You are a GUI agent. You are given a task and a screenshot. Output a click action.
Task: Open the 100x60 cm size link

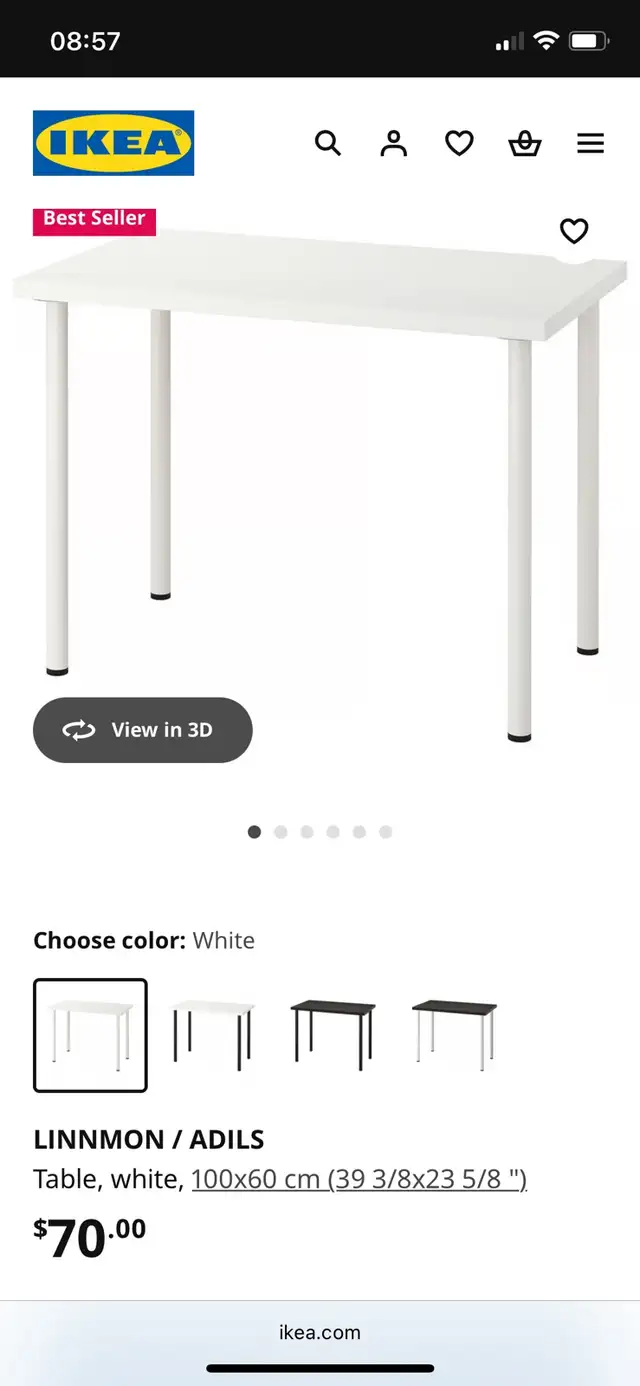[359, 1179]
